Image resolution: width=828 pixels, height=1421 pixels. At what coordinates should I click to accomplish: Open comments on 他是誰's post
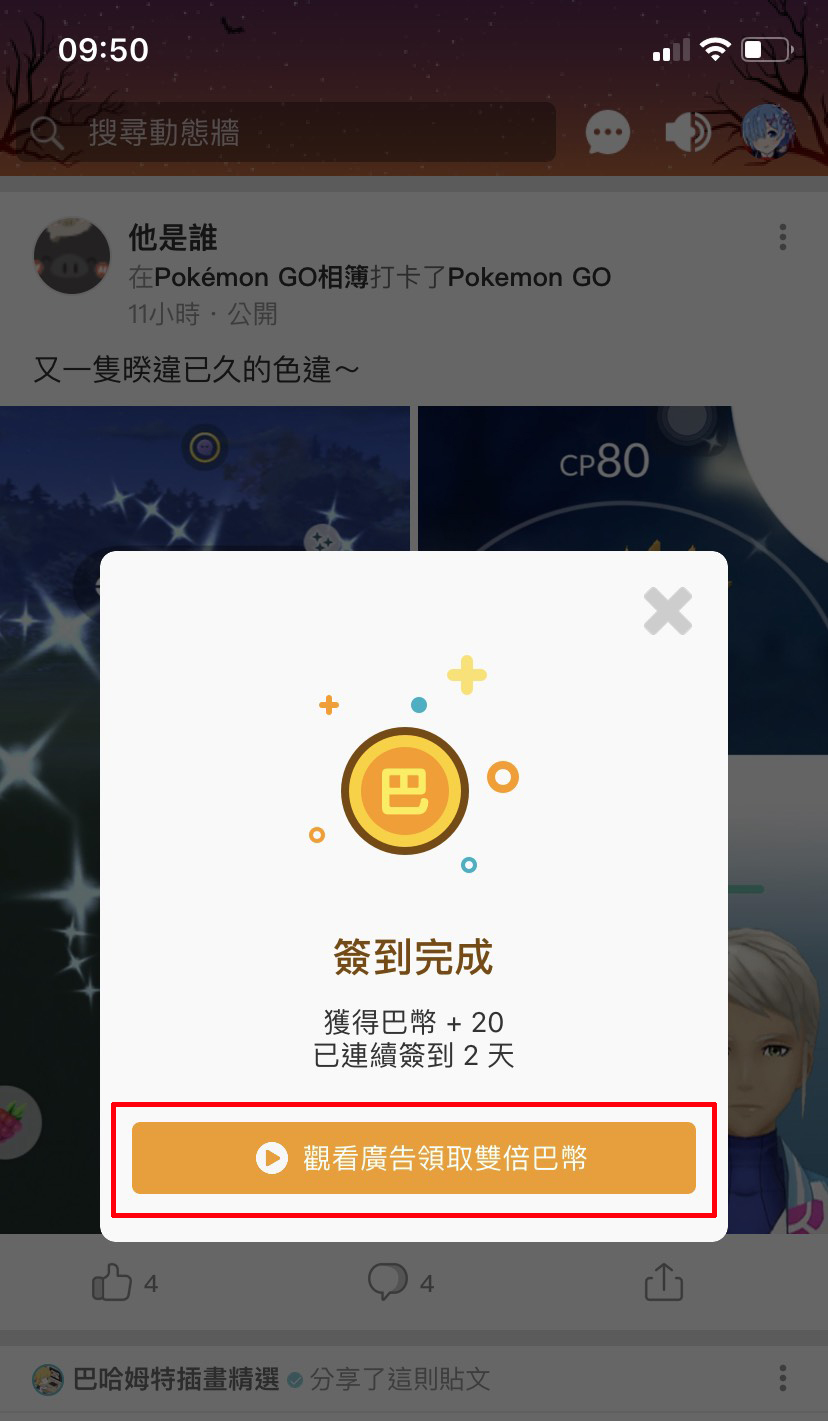(x=388, y=1282)
